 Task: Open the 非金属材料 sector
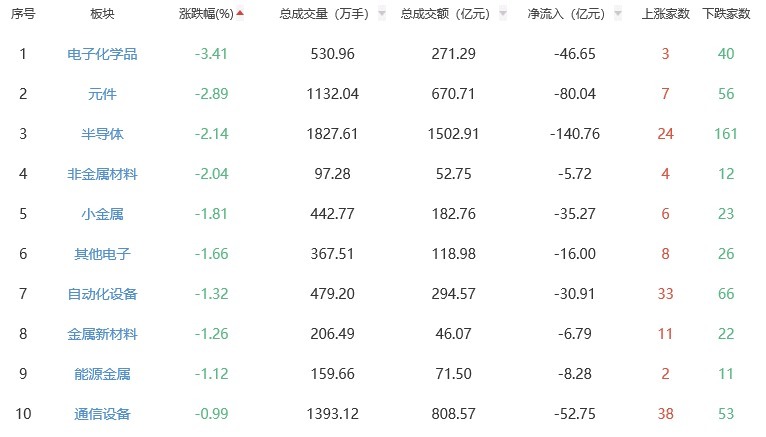102,174
